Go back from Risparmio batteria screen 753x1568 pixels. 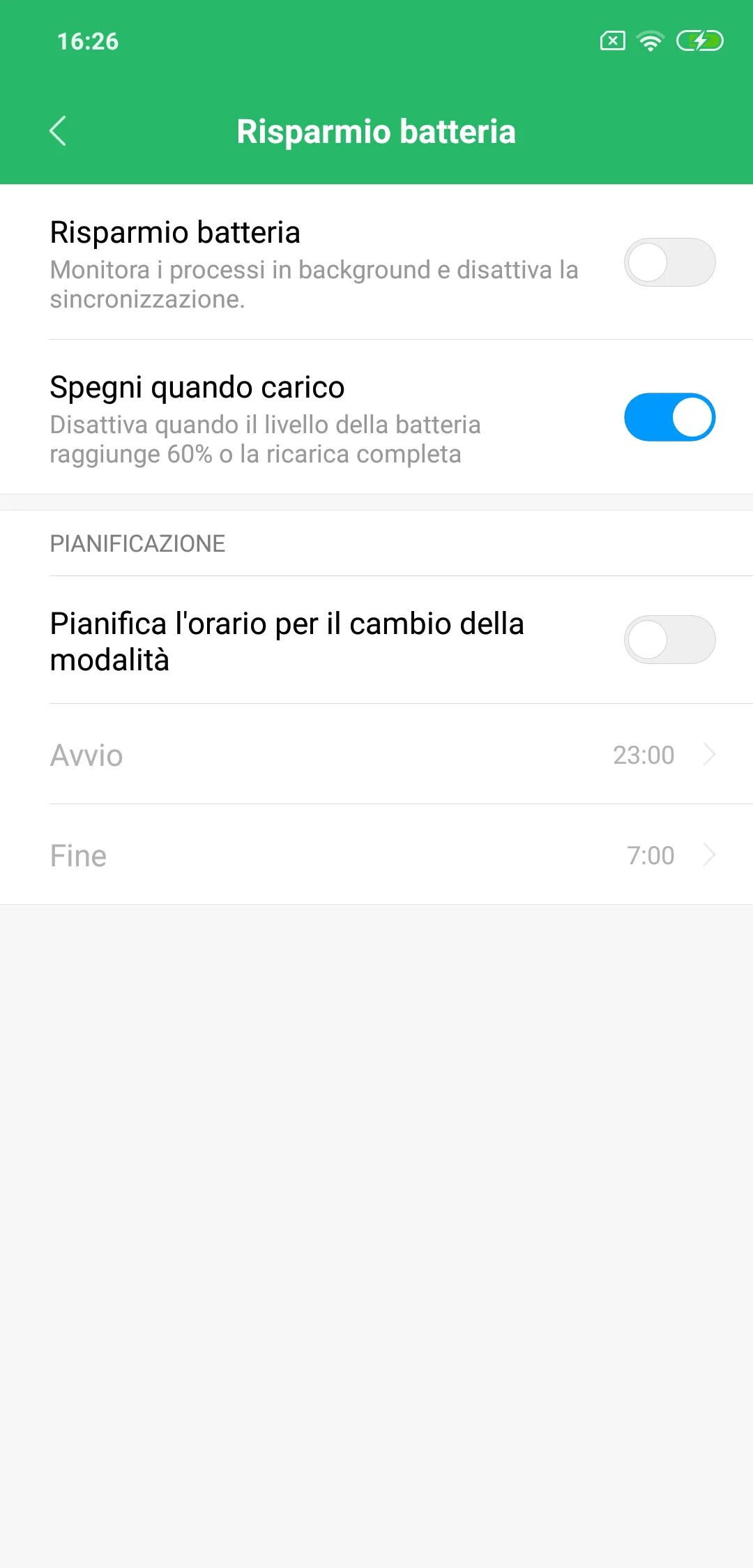(58, 131)
